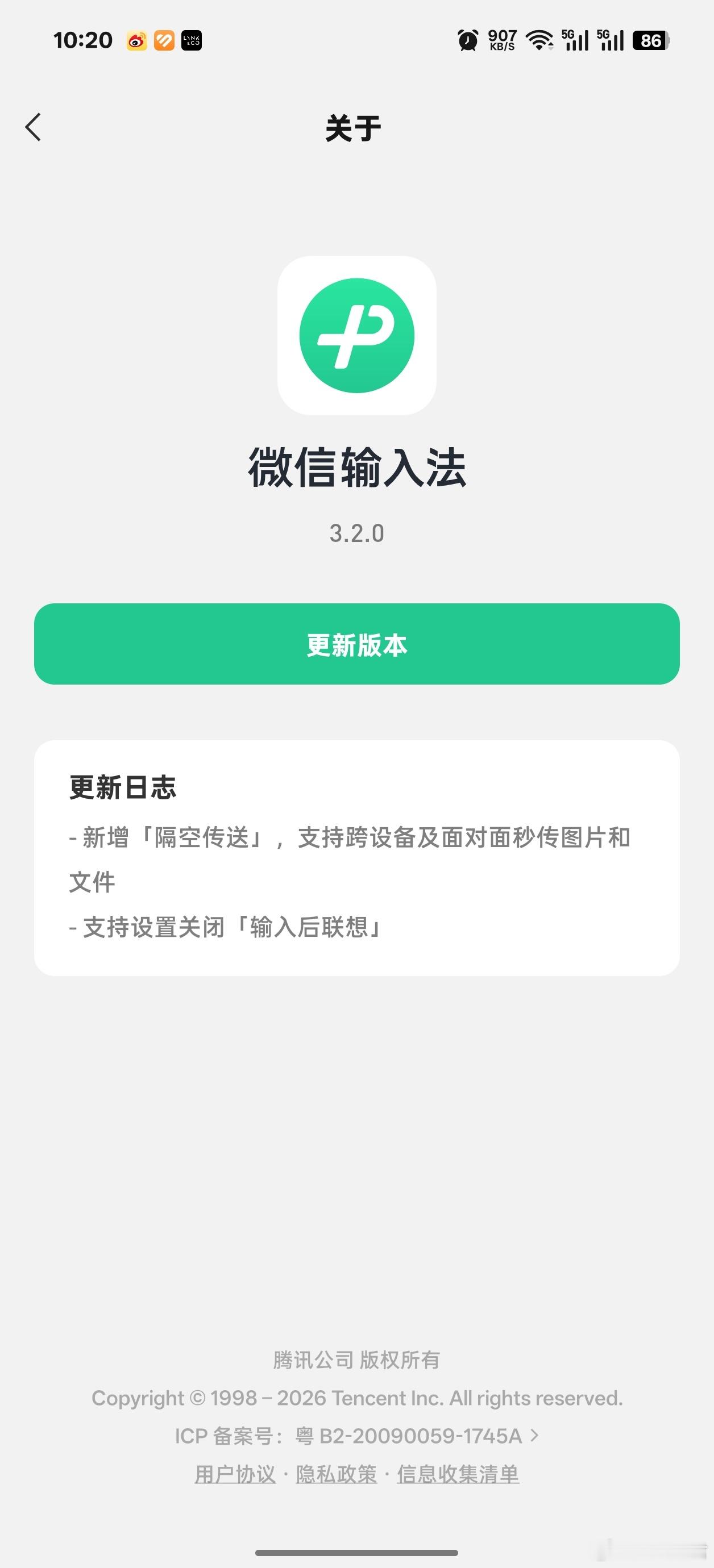View the 隐私政策 link
The height and width of the screenshot is (1568, 714).
click(x=337, y=1474)
